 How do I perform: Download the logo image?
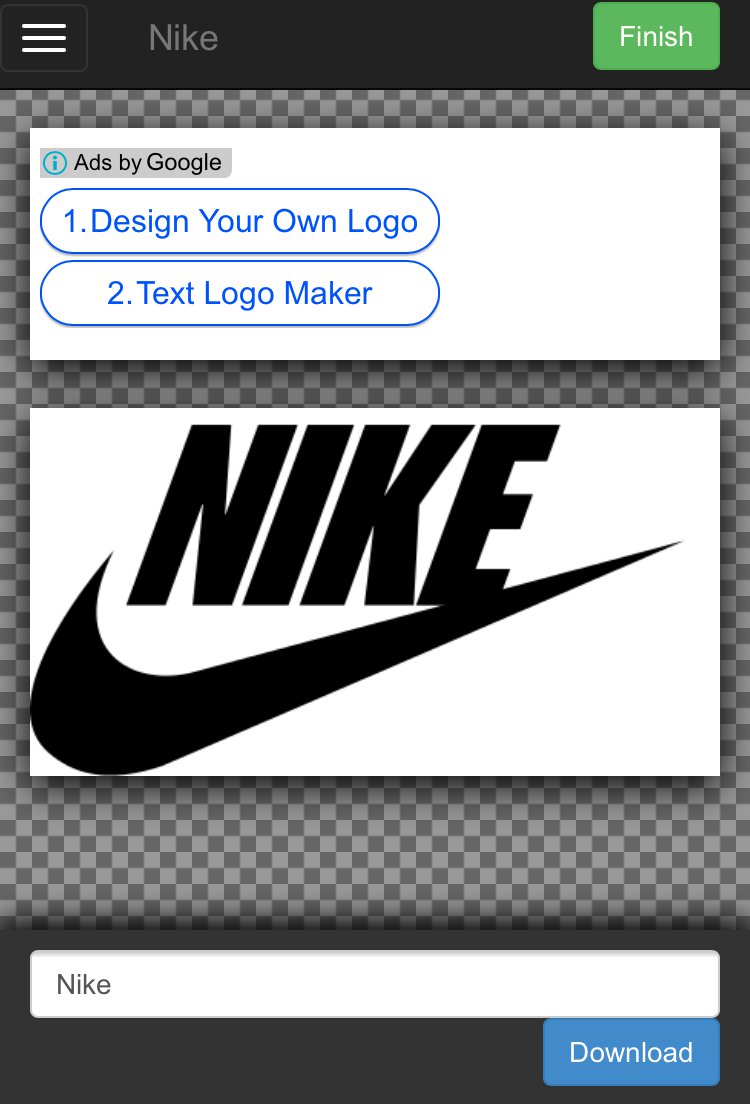click(x=631, y=1052)
